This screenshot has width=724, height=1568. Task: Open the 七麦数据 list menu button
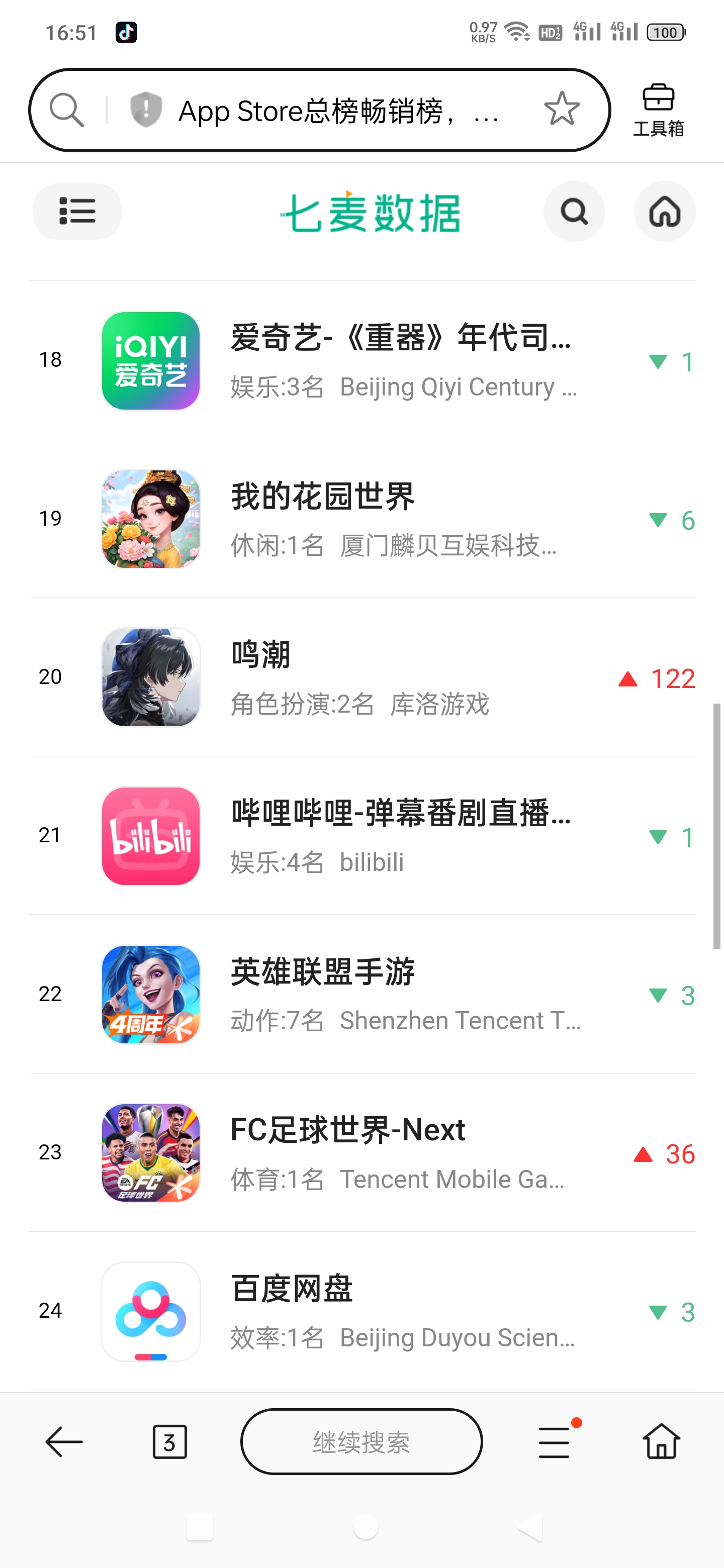(77, 211)
